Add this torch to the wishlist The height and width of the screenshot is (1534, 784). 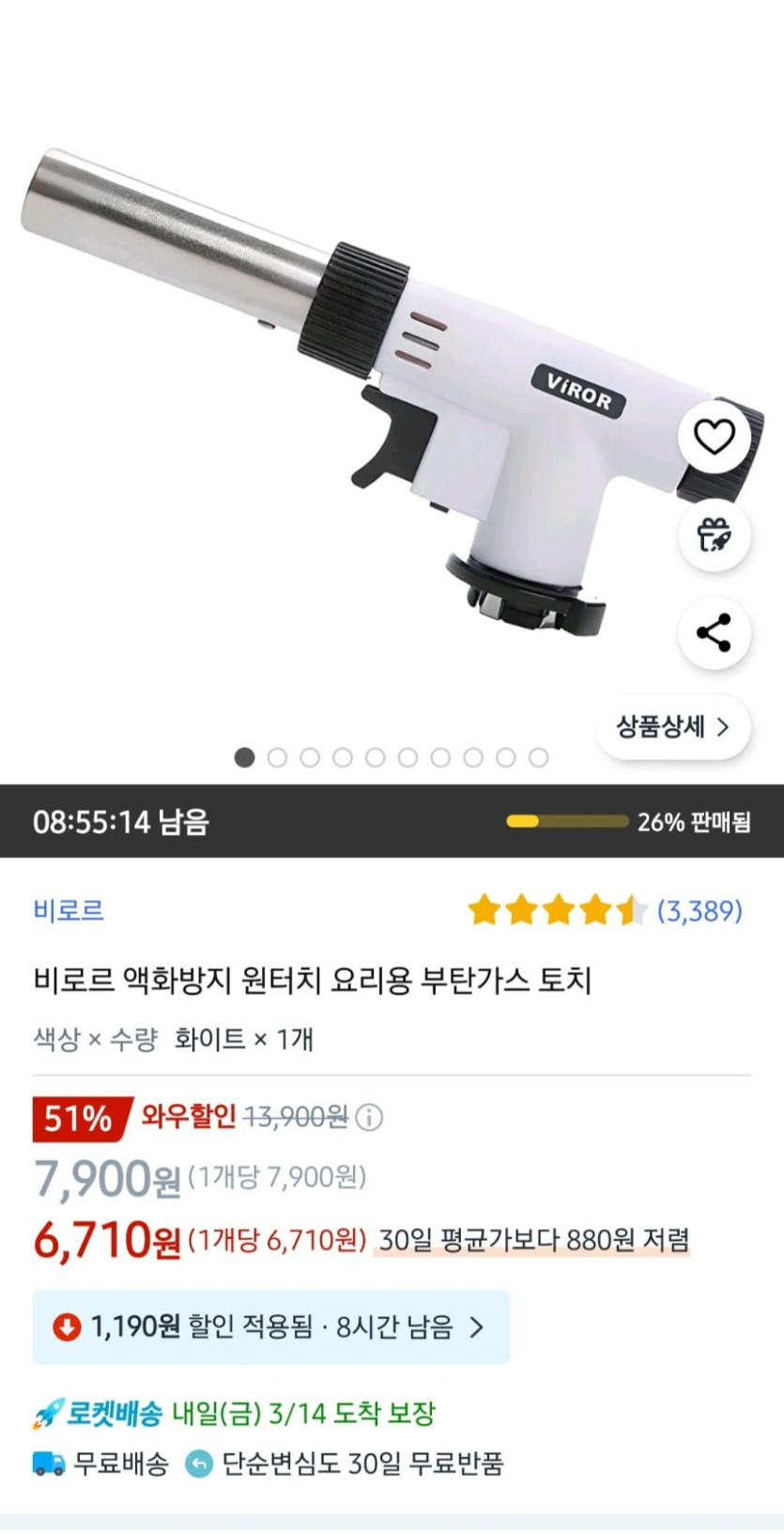(714, 437)
